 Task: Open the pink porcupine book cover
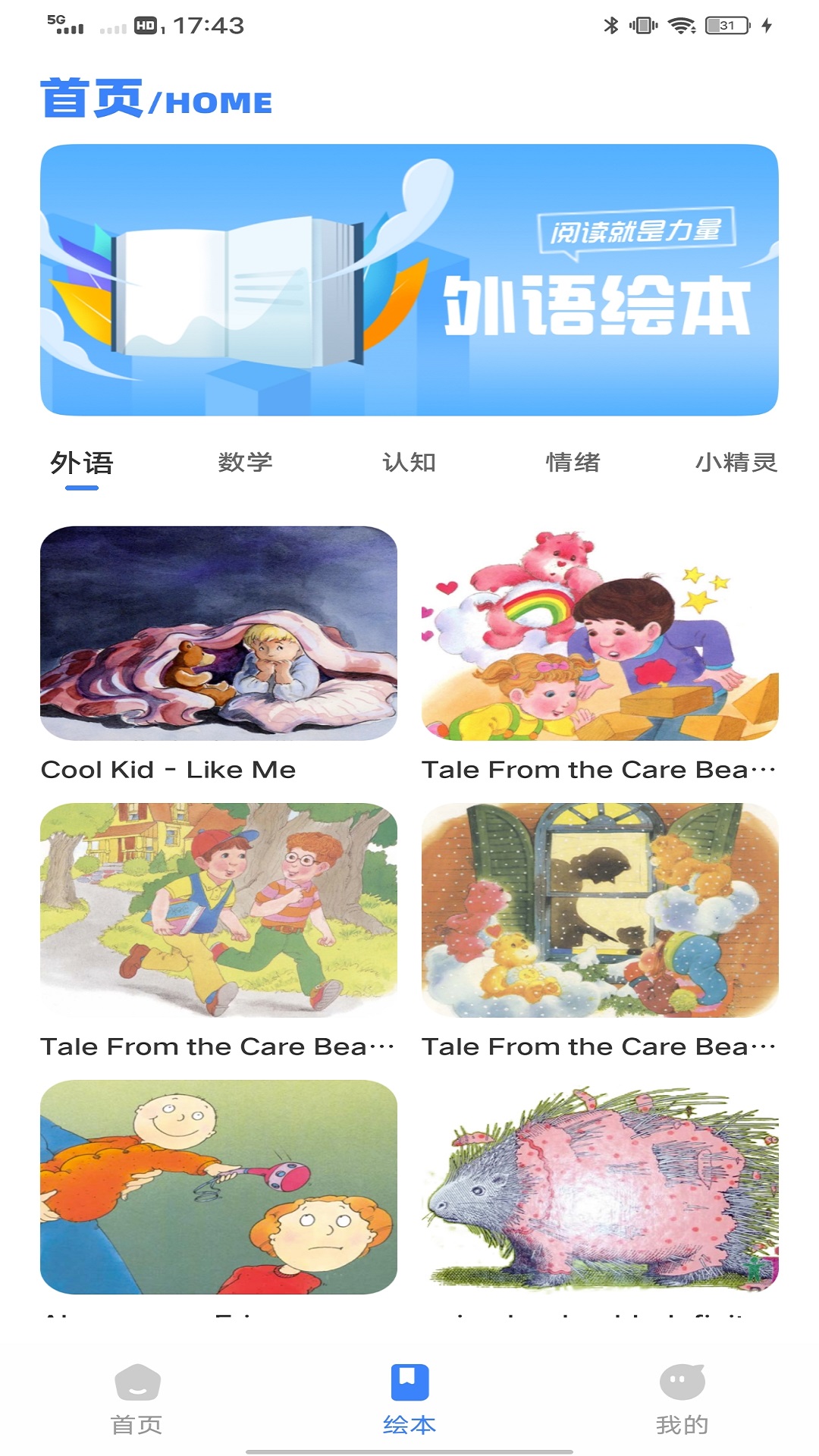click(599, 1191)
